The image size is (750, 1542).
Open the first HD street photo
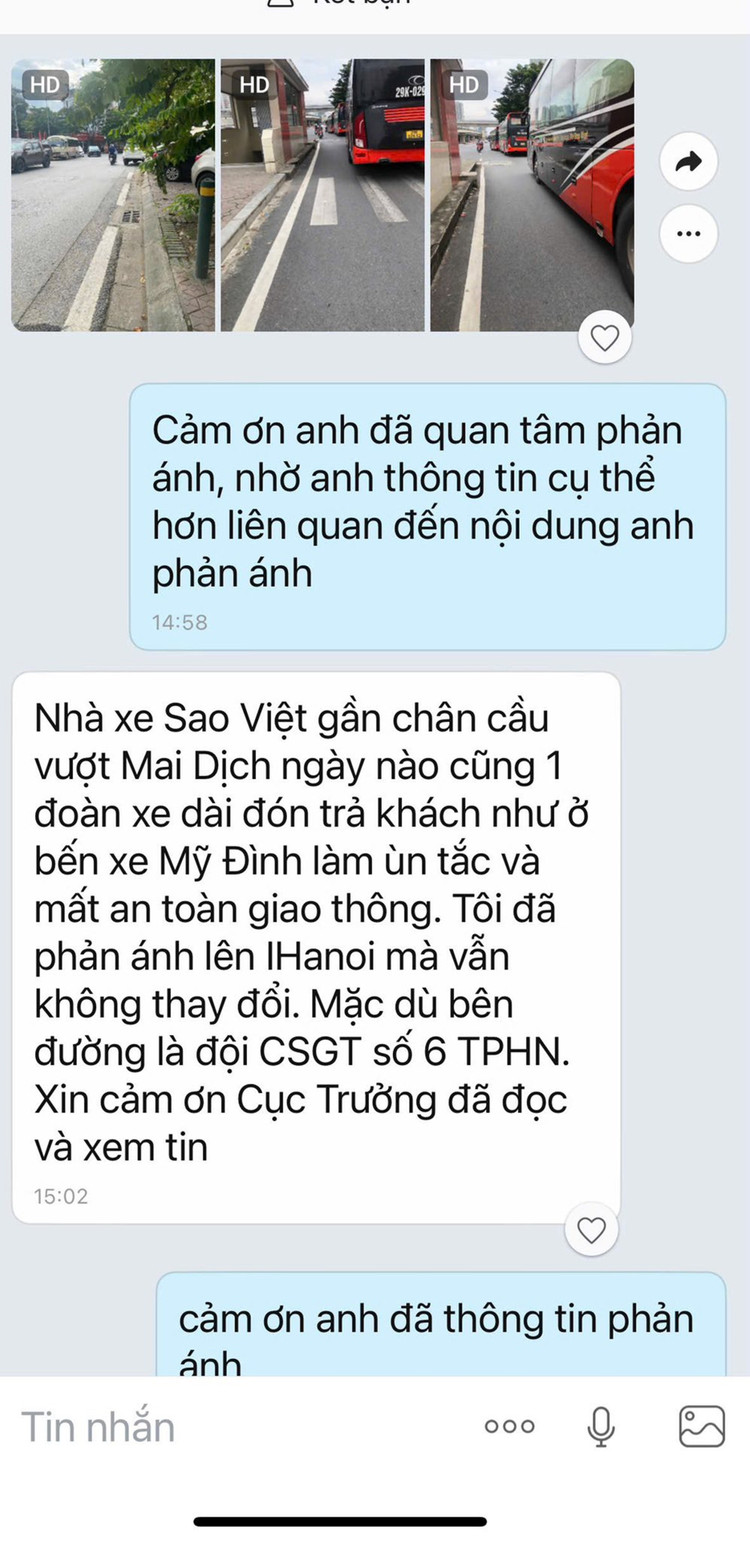click(112, 195)
